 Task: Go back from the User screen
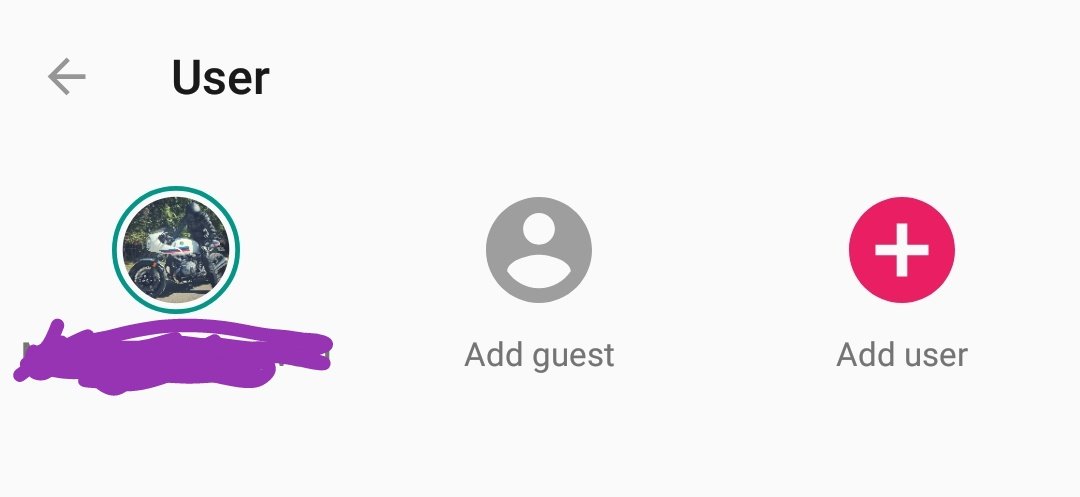[66, 77]
